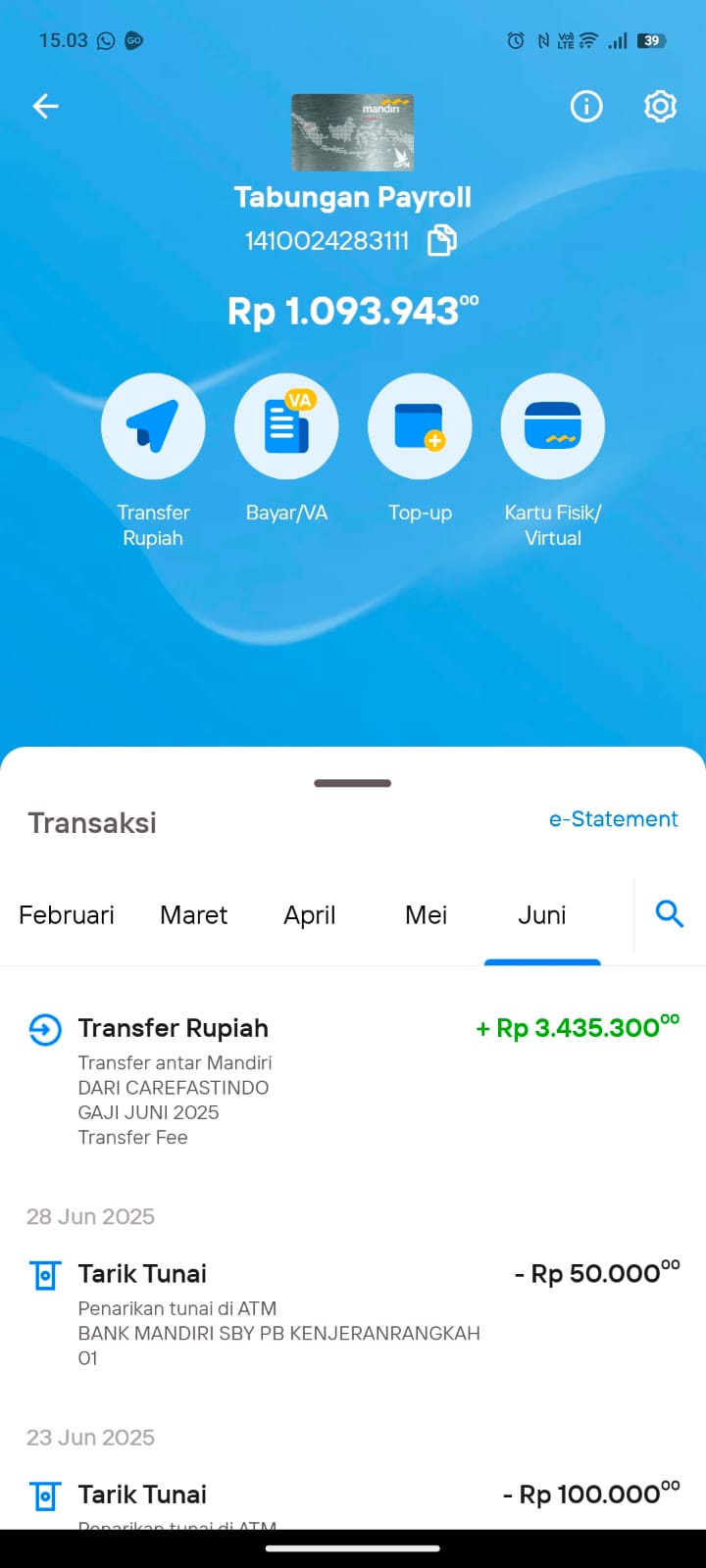Copy the account number
Screen dimensions: 706x1568
[x=442, y=240]
